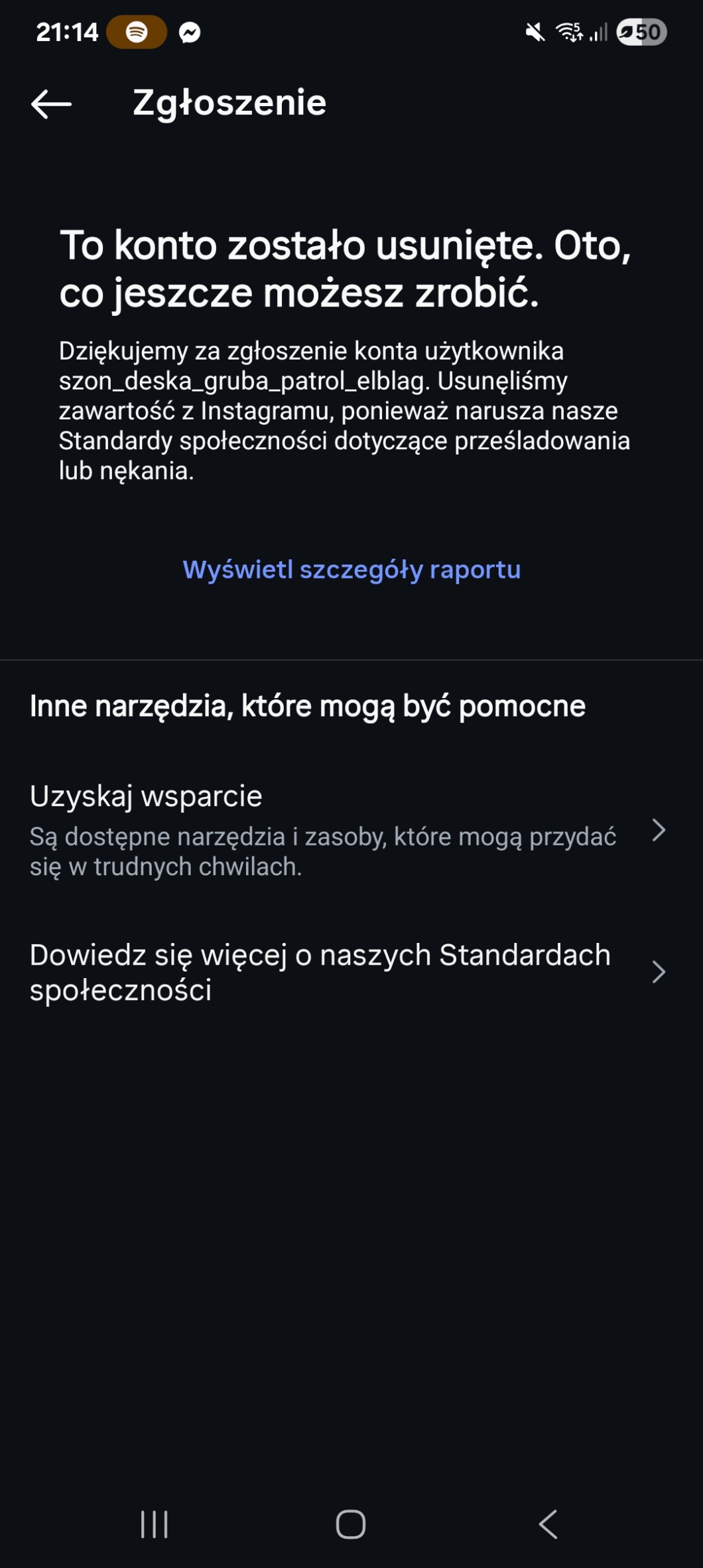Open Wyświetl szczegóły raportu link
The image size is (703, 1568).
tap(351, 569)
